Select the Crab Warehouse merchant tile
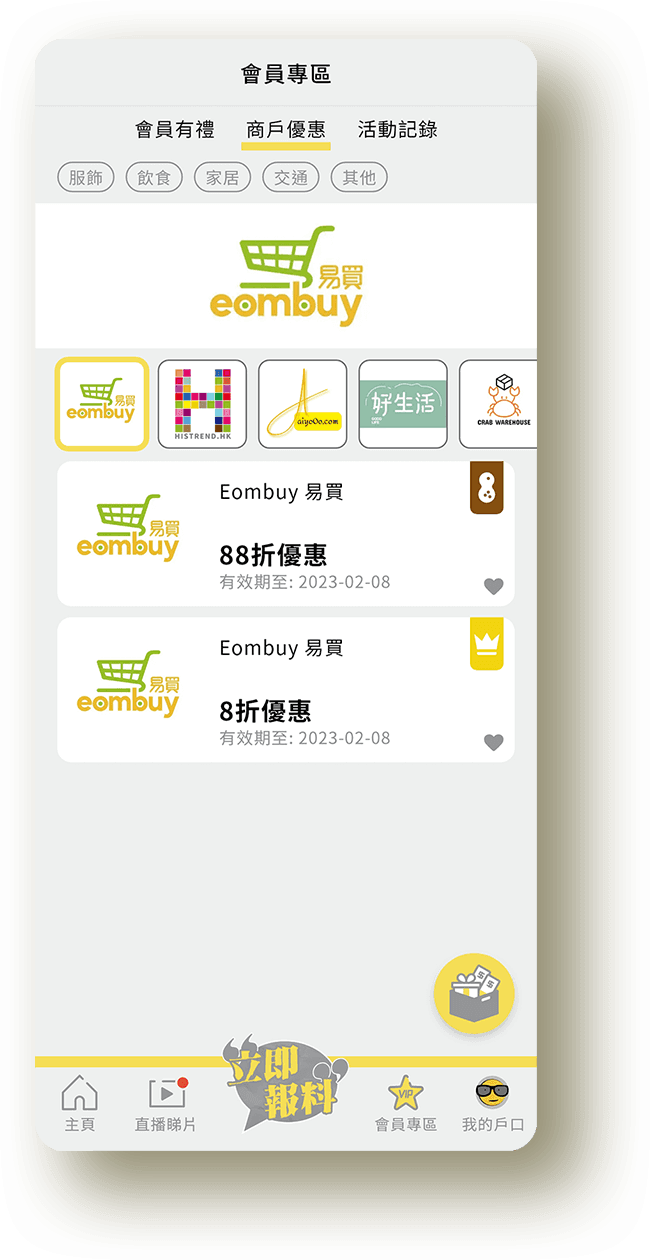Viewport: 650px width, 1260px height. click(x=498, y=404)
